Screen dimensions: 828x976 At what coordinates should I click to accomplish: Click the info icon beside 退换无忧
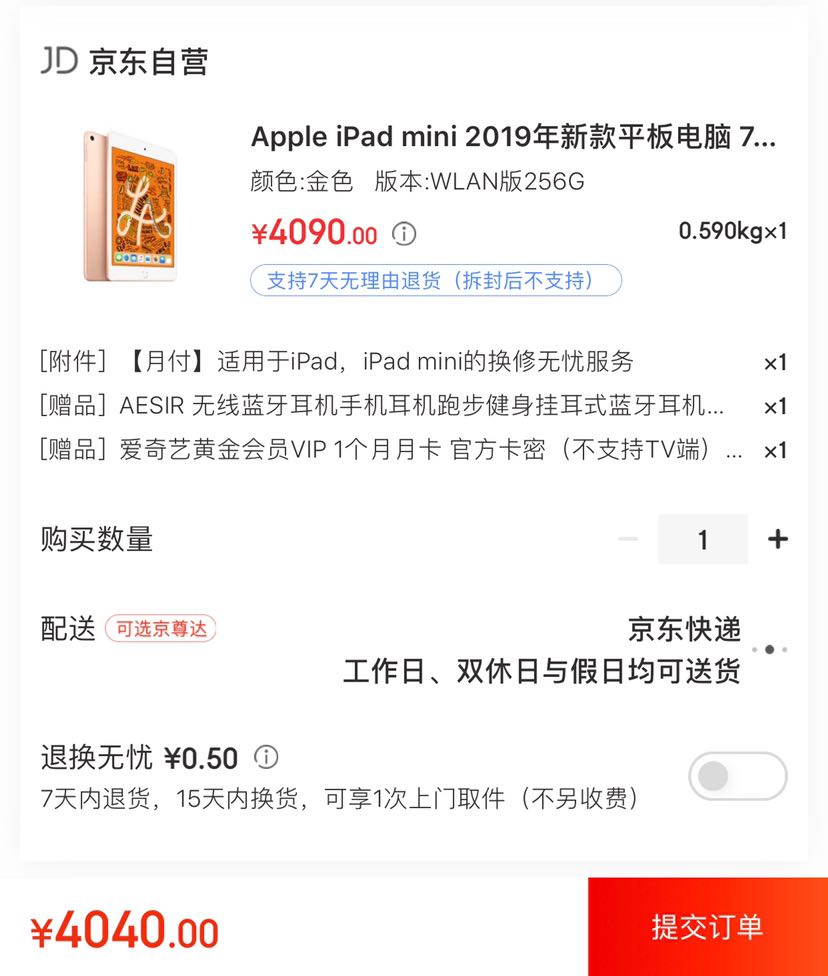265,758
